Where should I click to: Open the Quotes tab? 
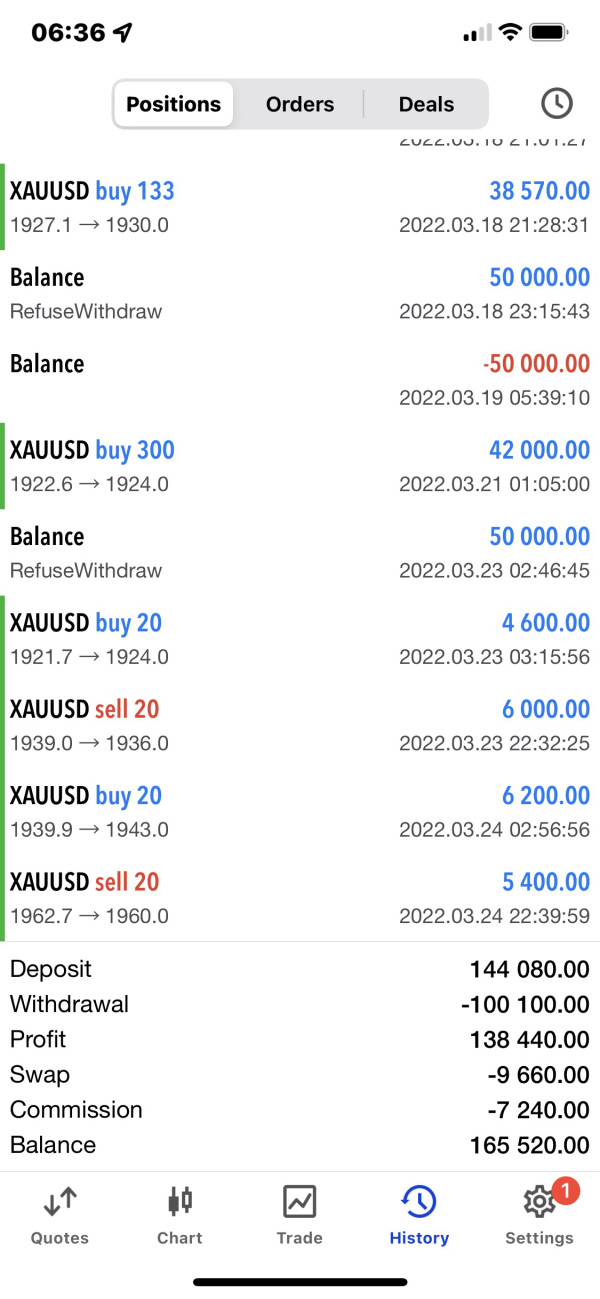pyautogui.click(x=60, y=1215)
